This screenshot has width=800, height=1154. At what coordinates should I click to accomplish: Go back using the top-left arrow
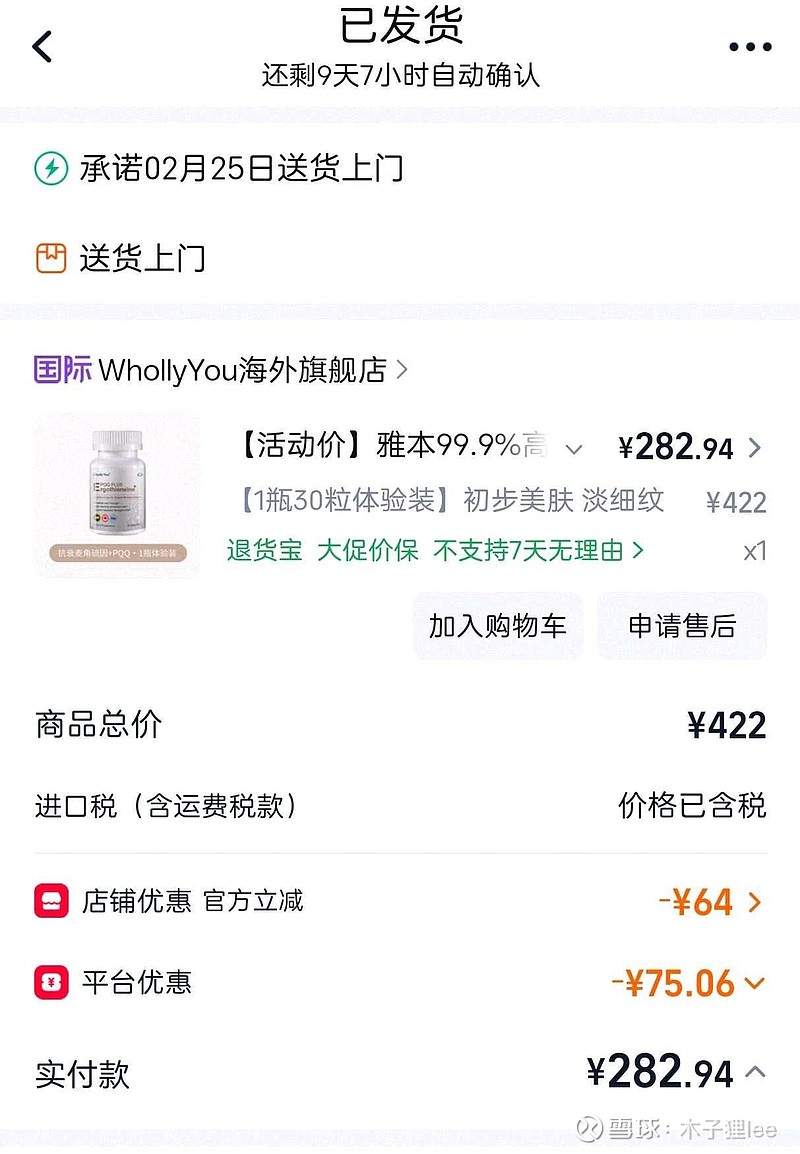coord(43,47)
